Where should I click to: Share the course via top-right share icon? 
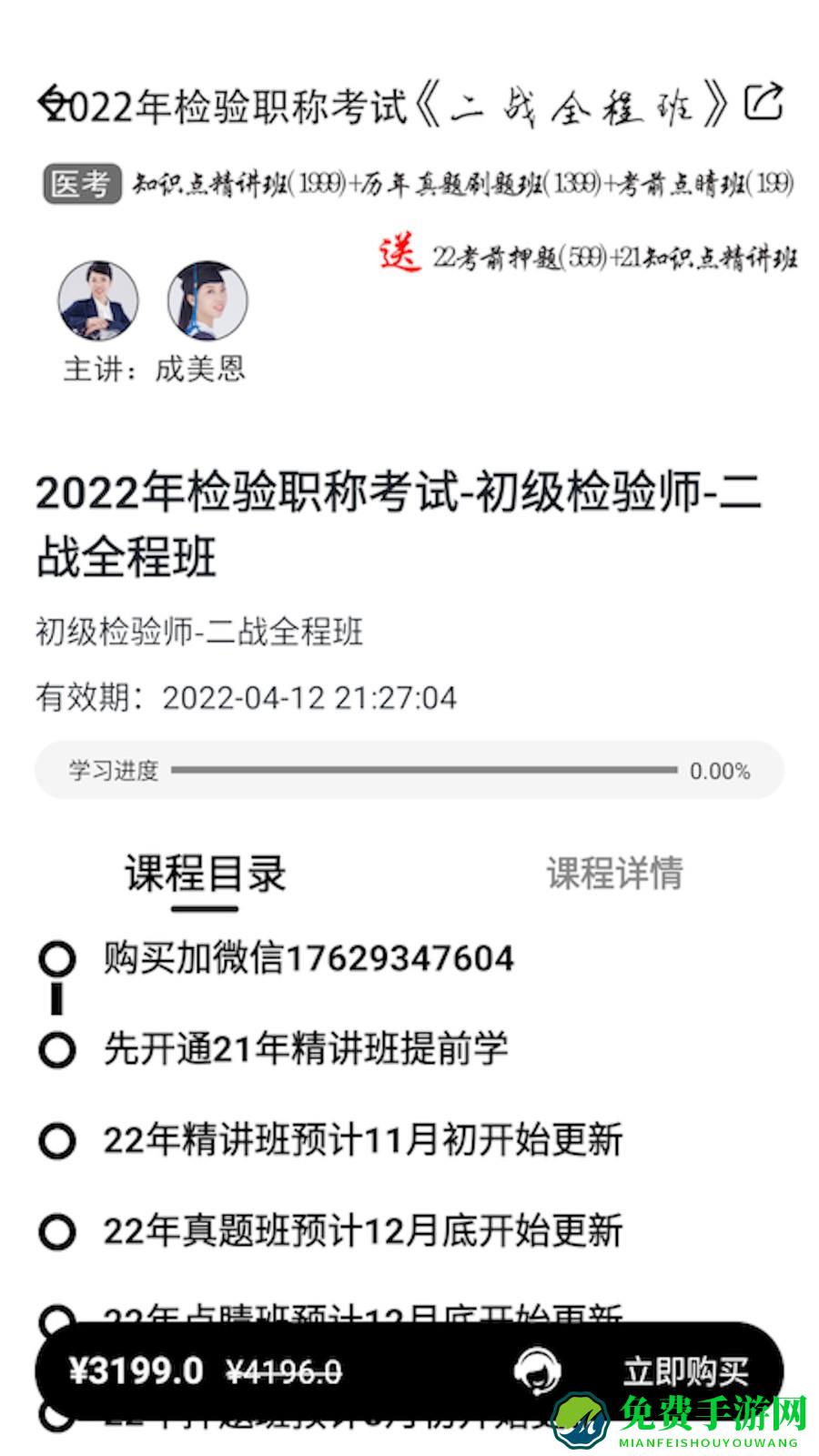tap(764, 102)
